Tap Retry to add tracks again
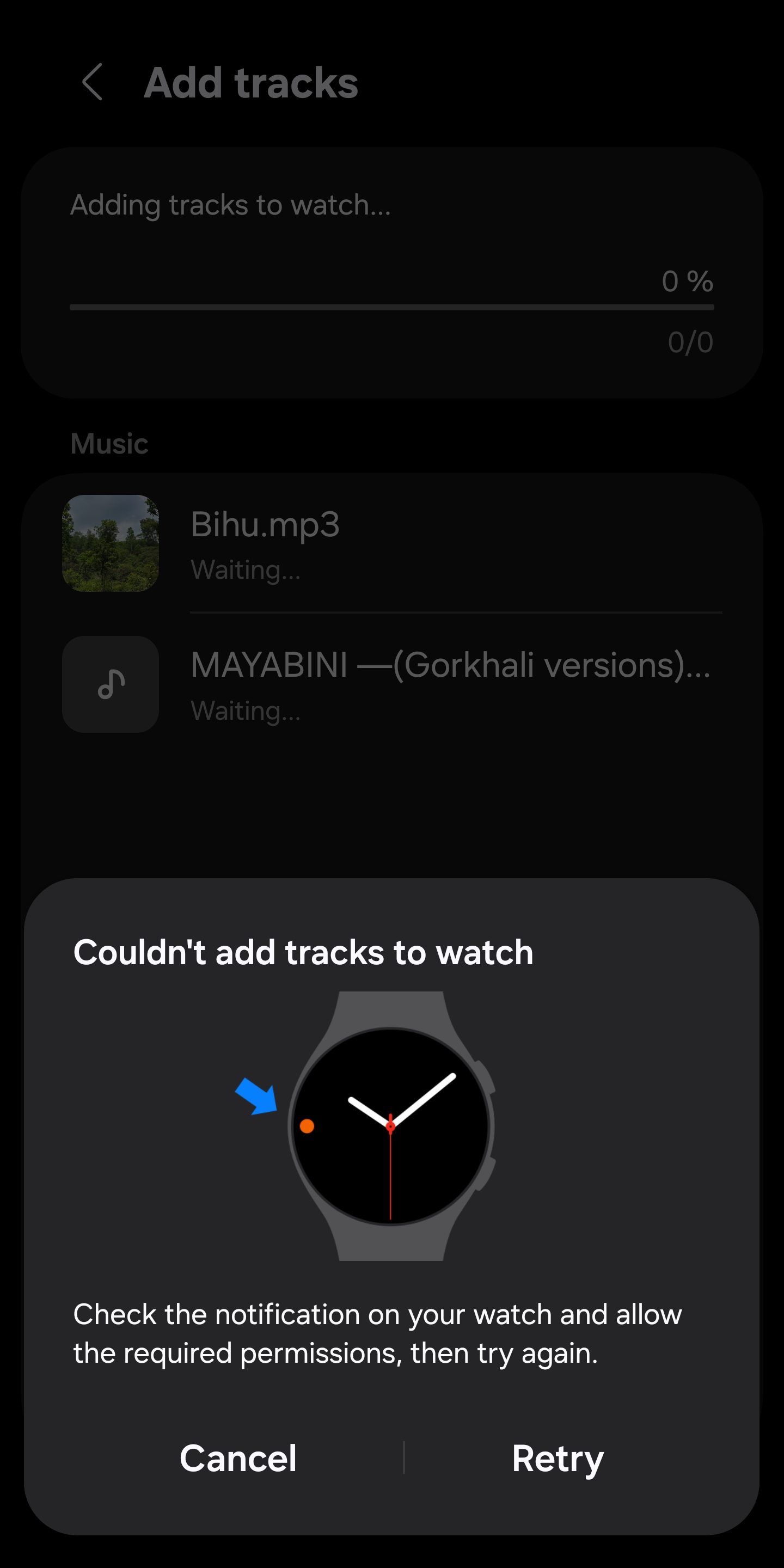 tap(557, 1459)
